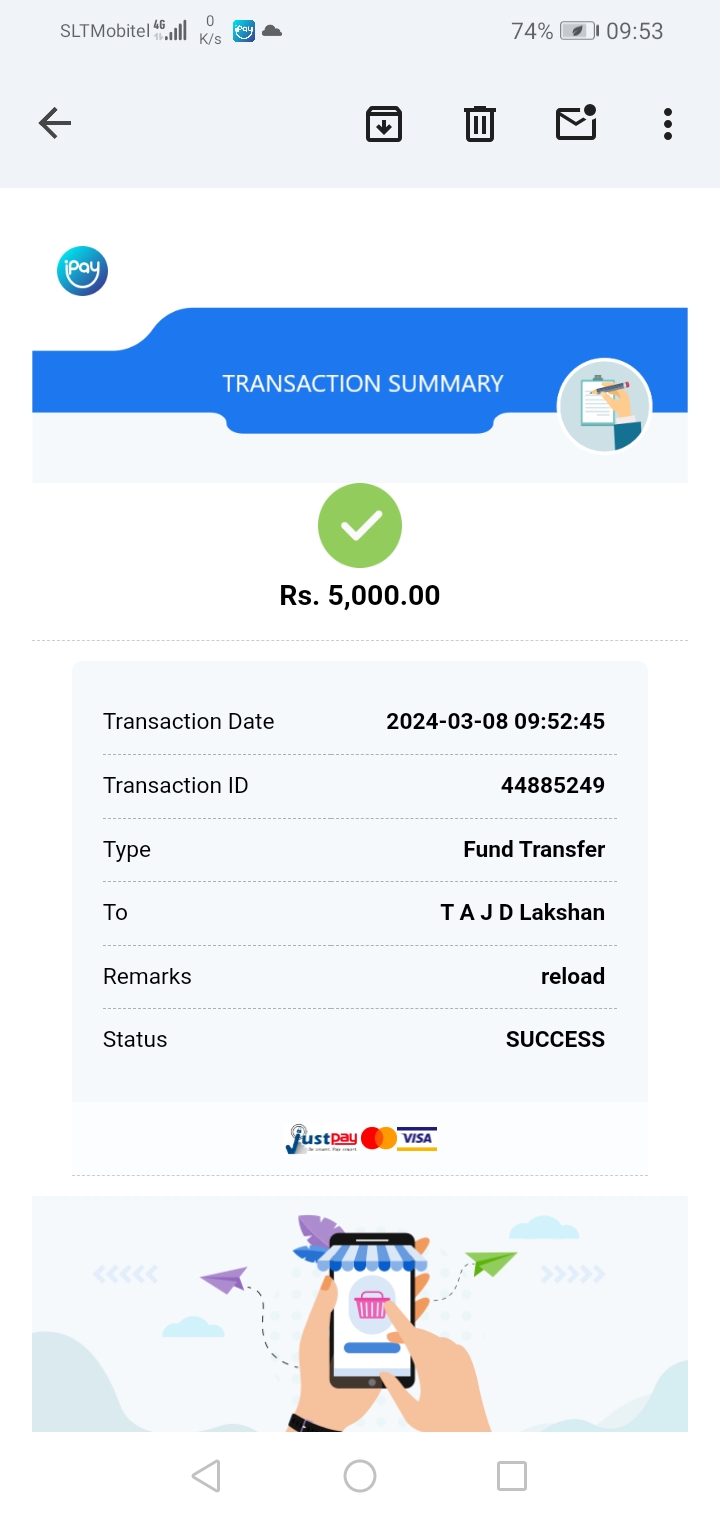This screenshot has width=720, height=1520.
Task: Mark this email as unread
Action: click(x=576, y=124)
